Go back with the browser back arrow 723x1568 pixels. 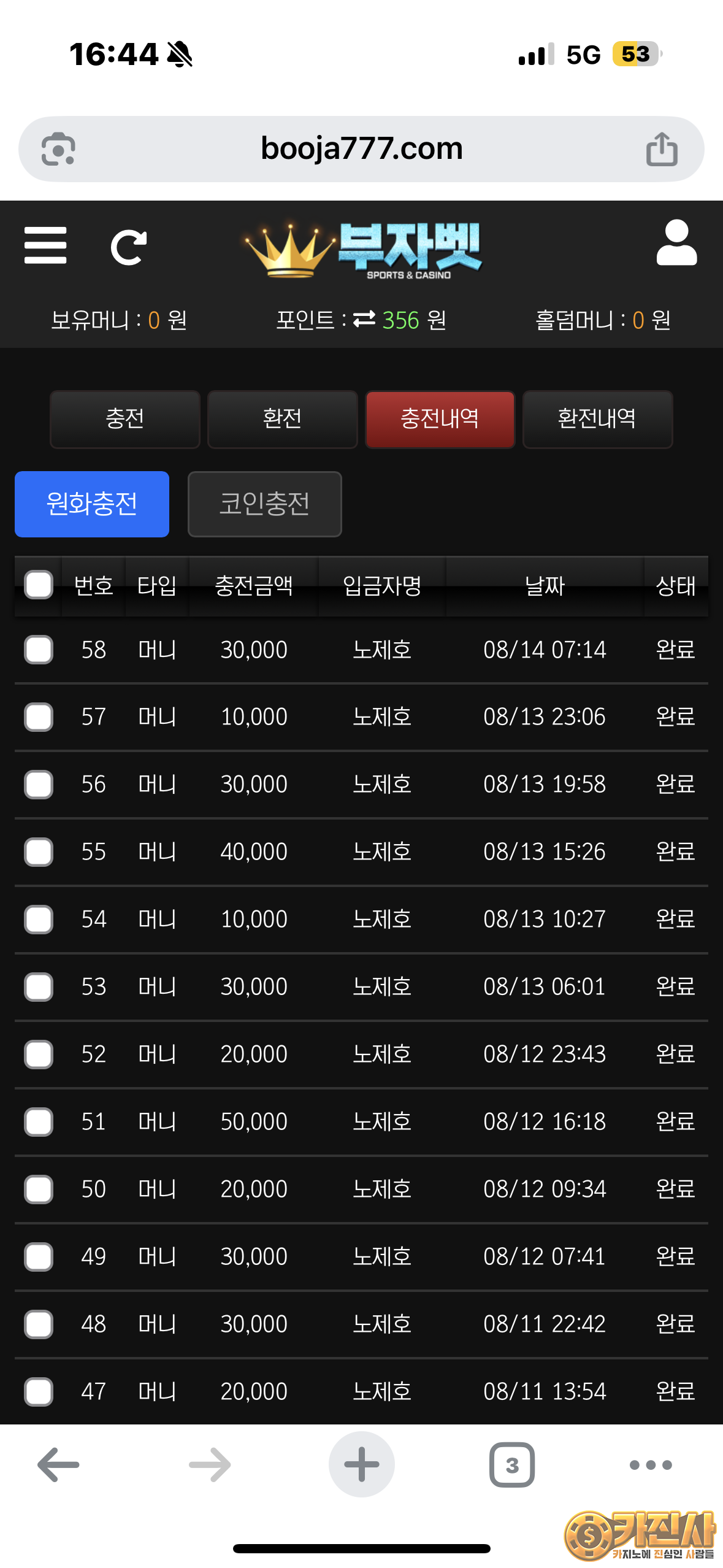[x=58, y=1465]
